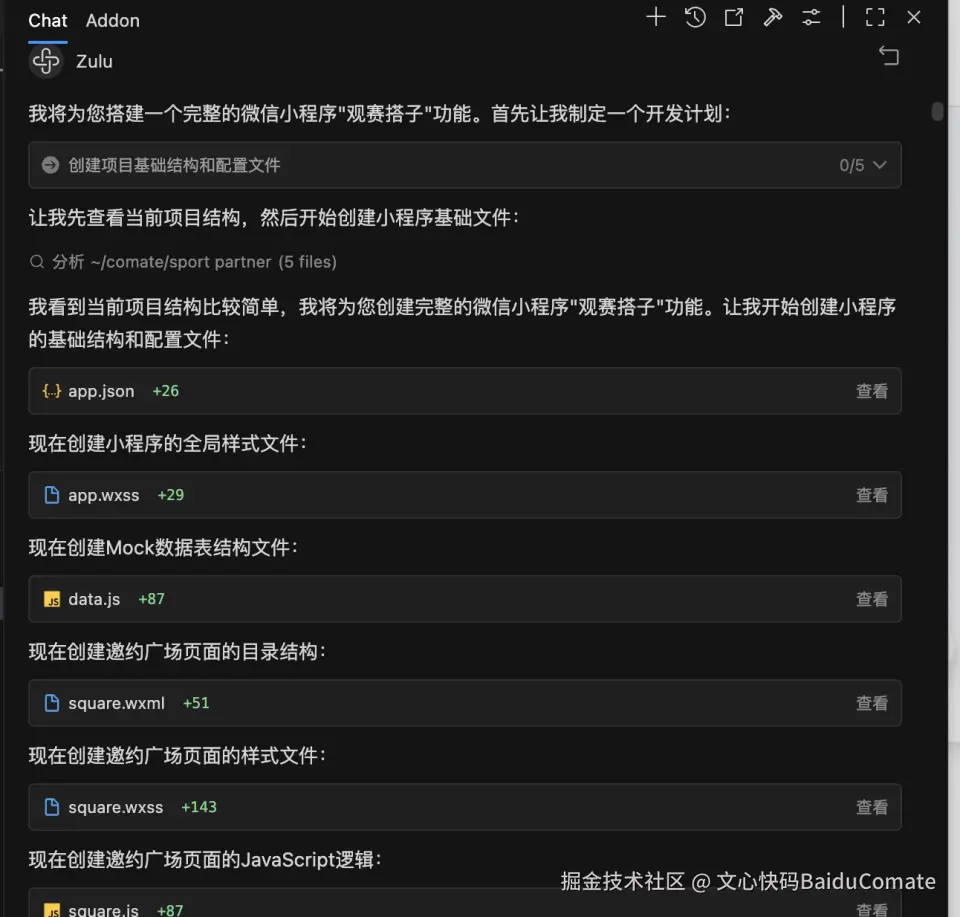This screenshot has width=960, height=917.
Task: Start a new chat with plus icon
Action: (656, 17)
